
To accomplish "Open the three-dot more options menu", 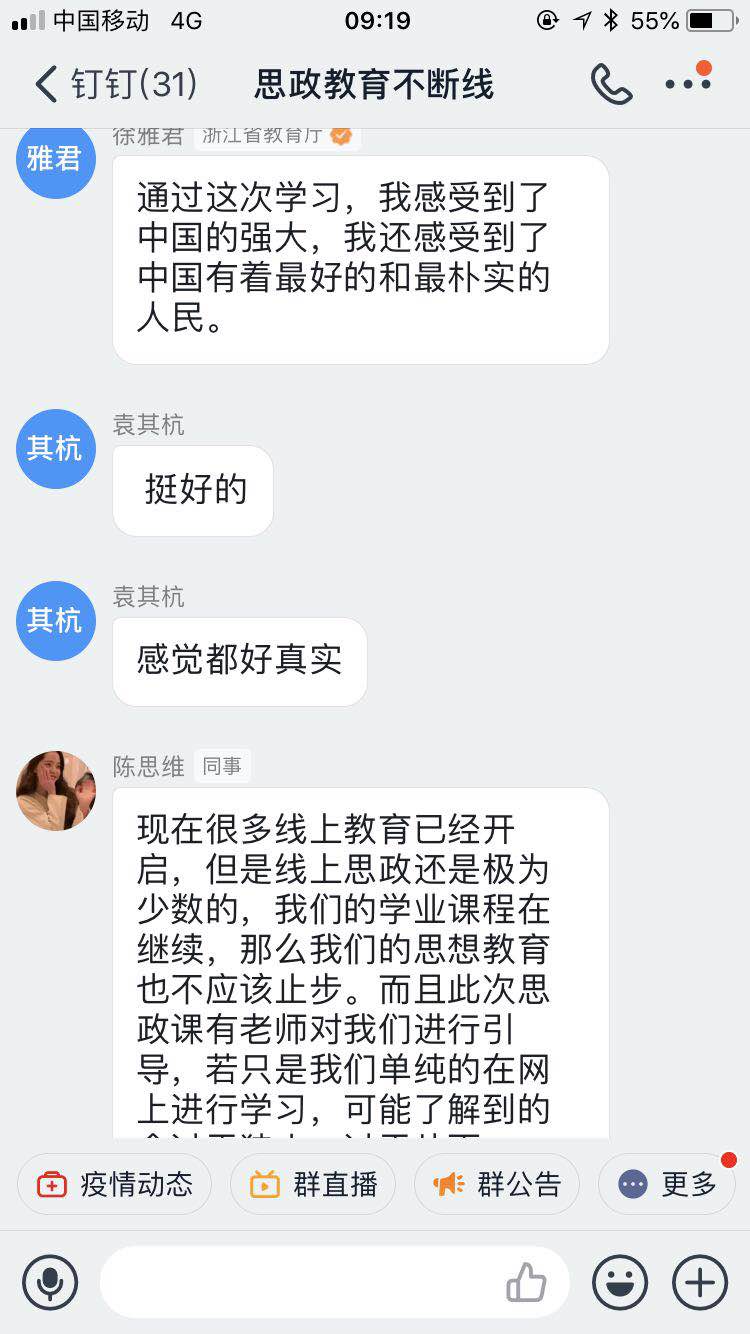I will (x=688, y=84).
